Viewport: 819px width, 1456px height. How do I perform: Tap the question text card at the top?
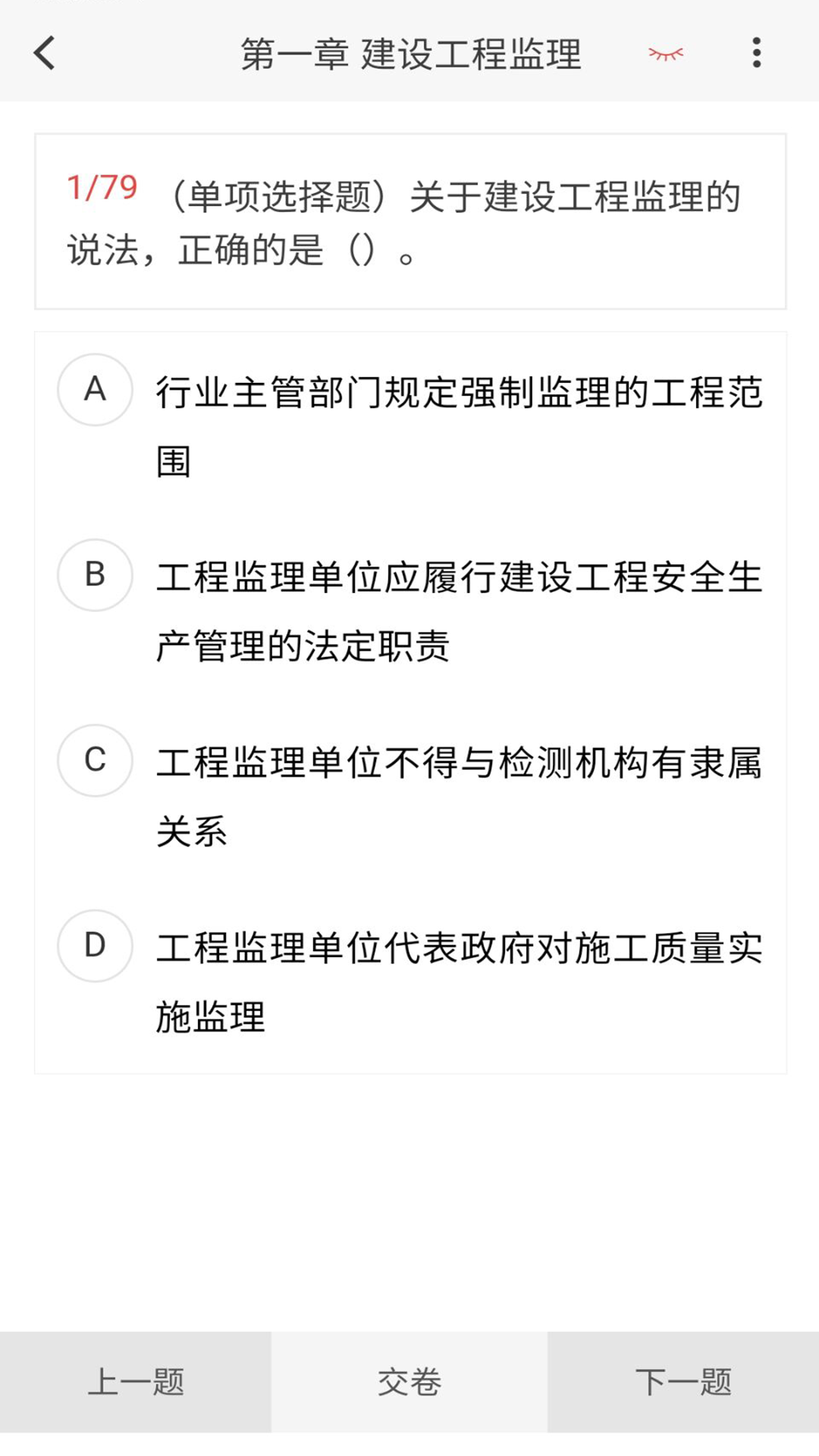point(409,220)
